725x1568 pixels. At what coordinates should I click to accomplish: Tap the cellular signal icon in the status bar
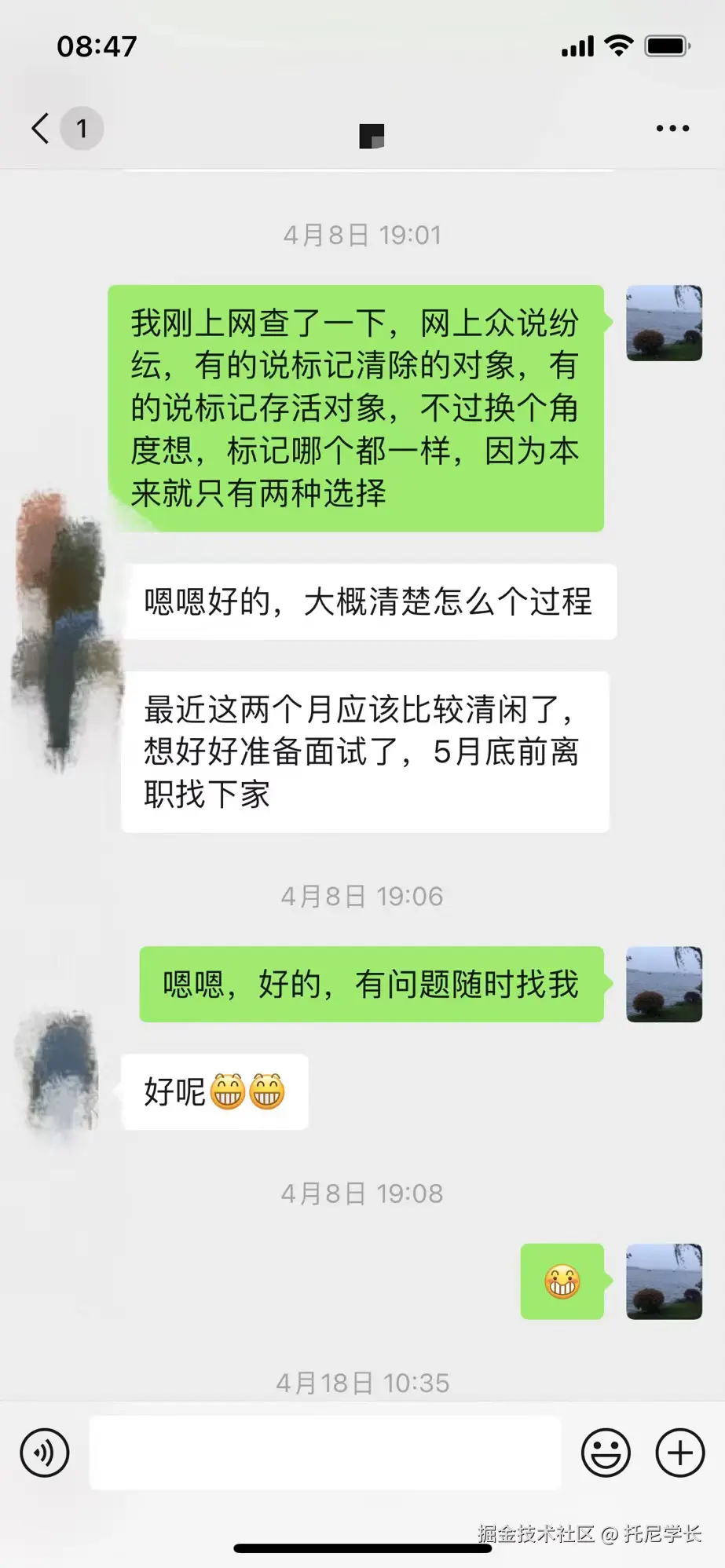tap(577, 47)
